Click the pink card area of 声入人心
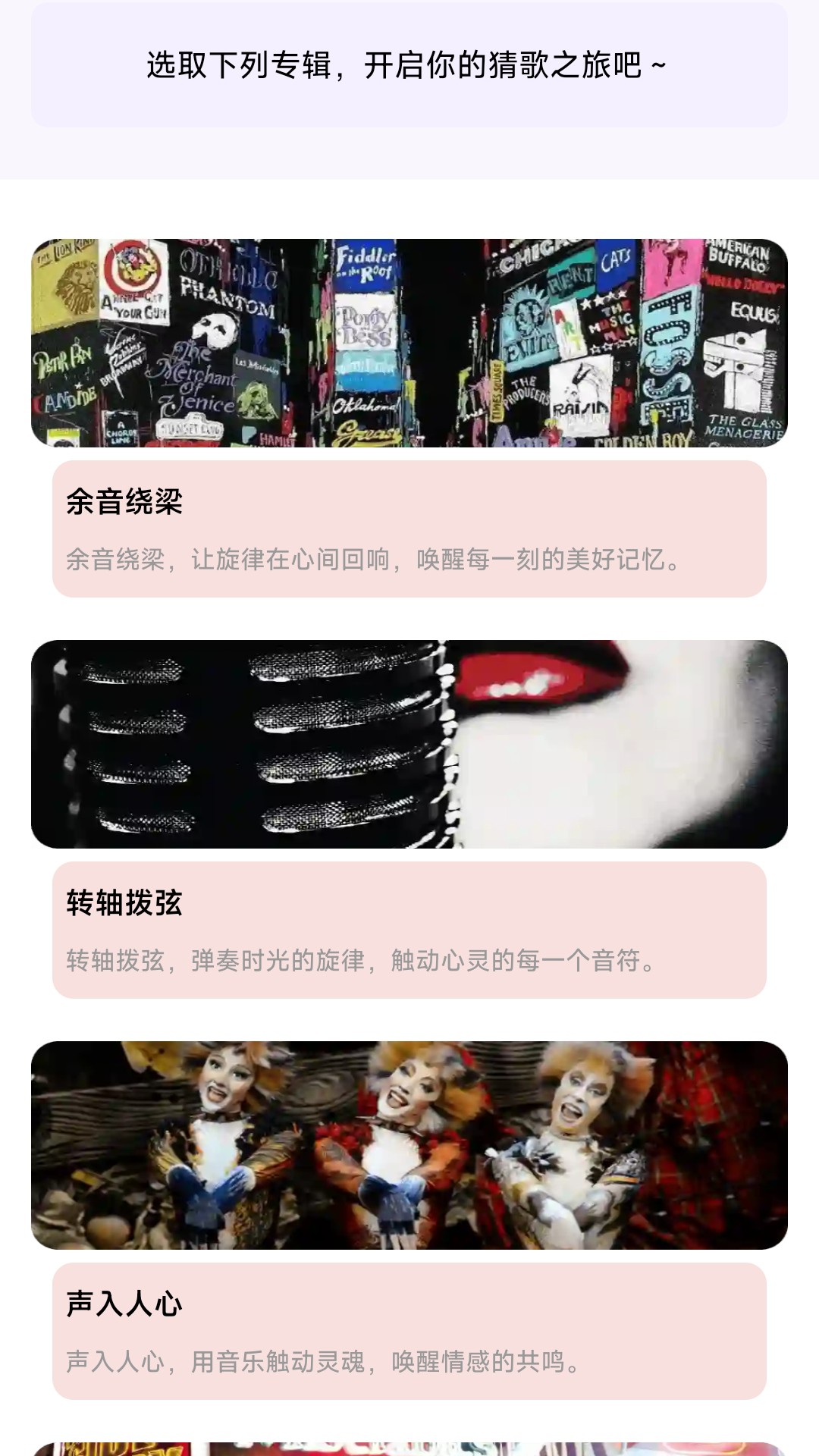Screen dimensions: 819x1456 pyautogui.click(x=409, y=1331)
